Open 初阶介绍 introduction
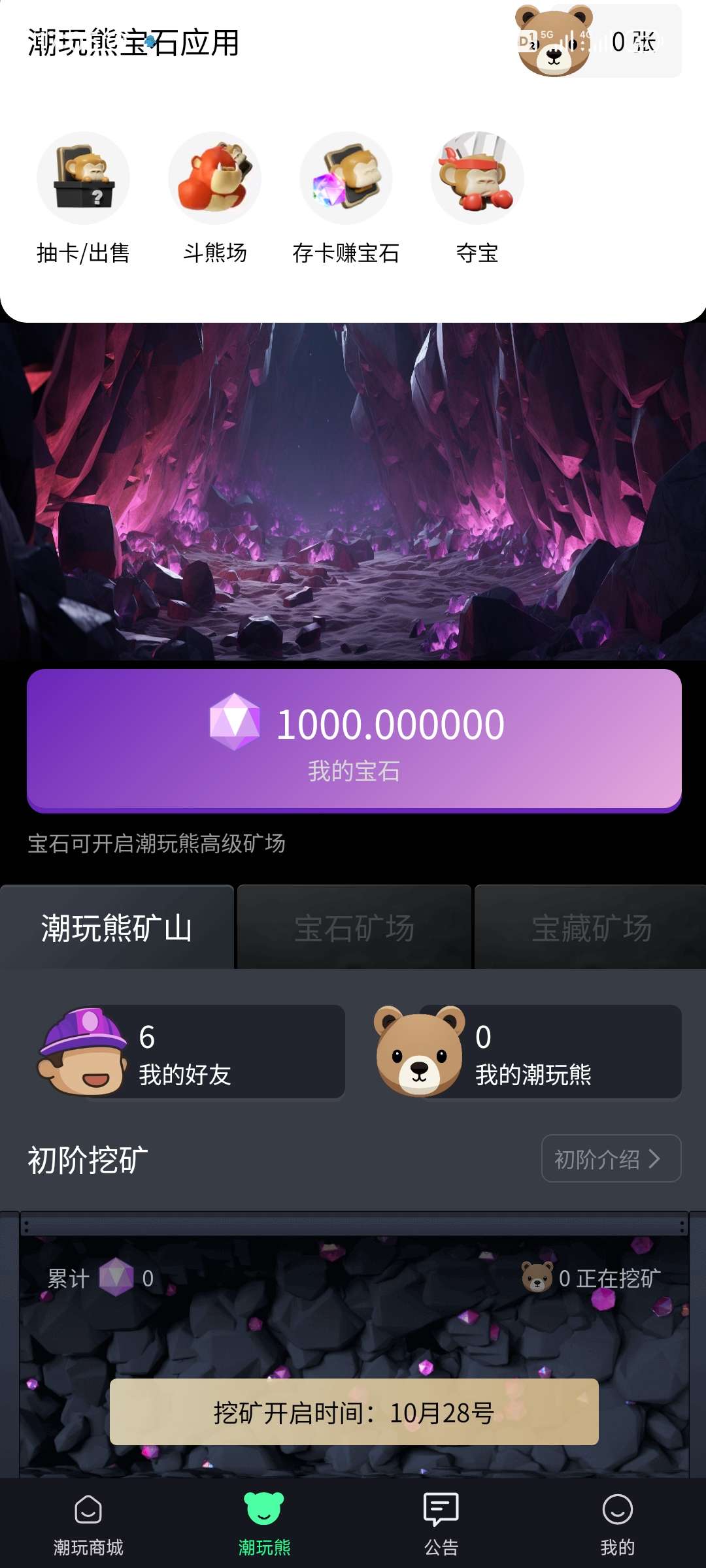This screenshot has width=706, height=1568. coord(611,1158)
